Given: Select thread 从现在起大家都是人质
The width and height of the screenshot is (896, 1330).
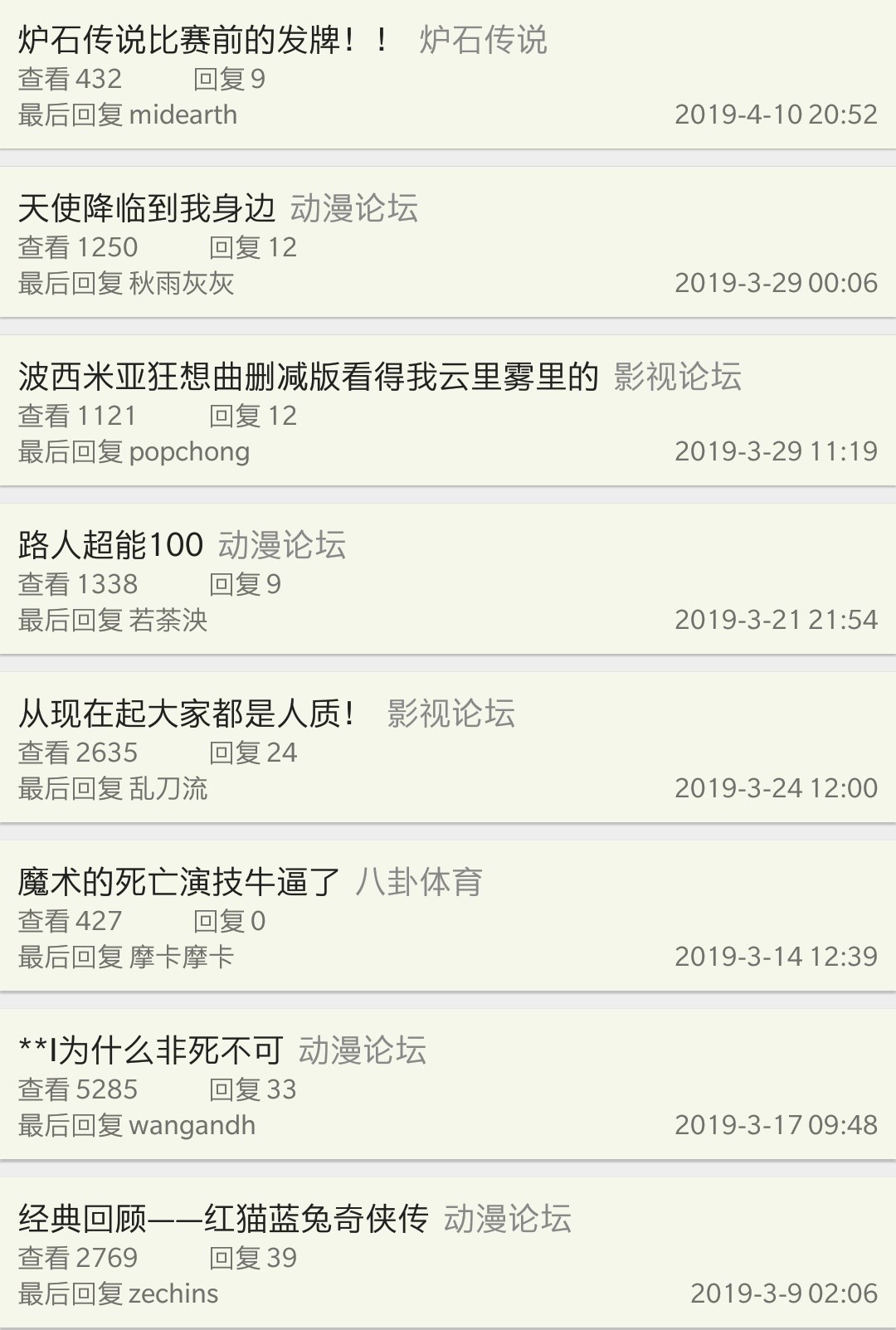Looking at the screenshot, I should [187, 714].
